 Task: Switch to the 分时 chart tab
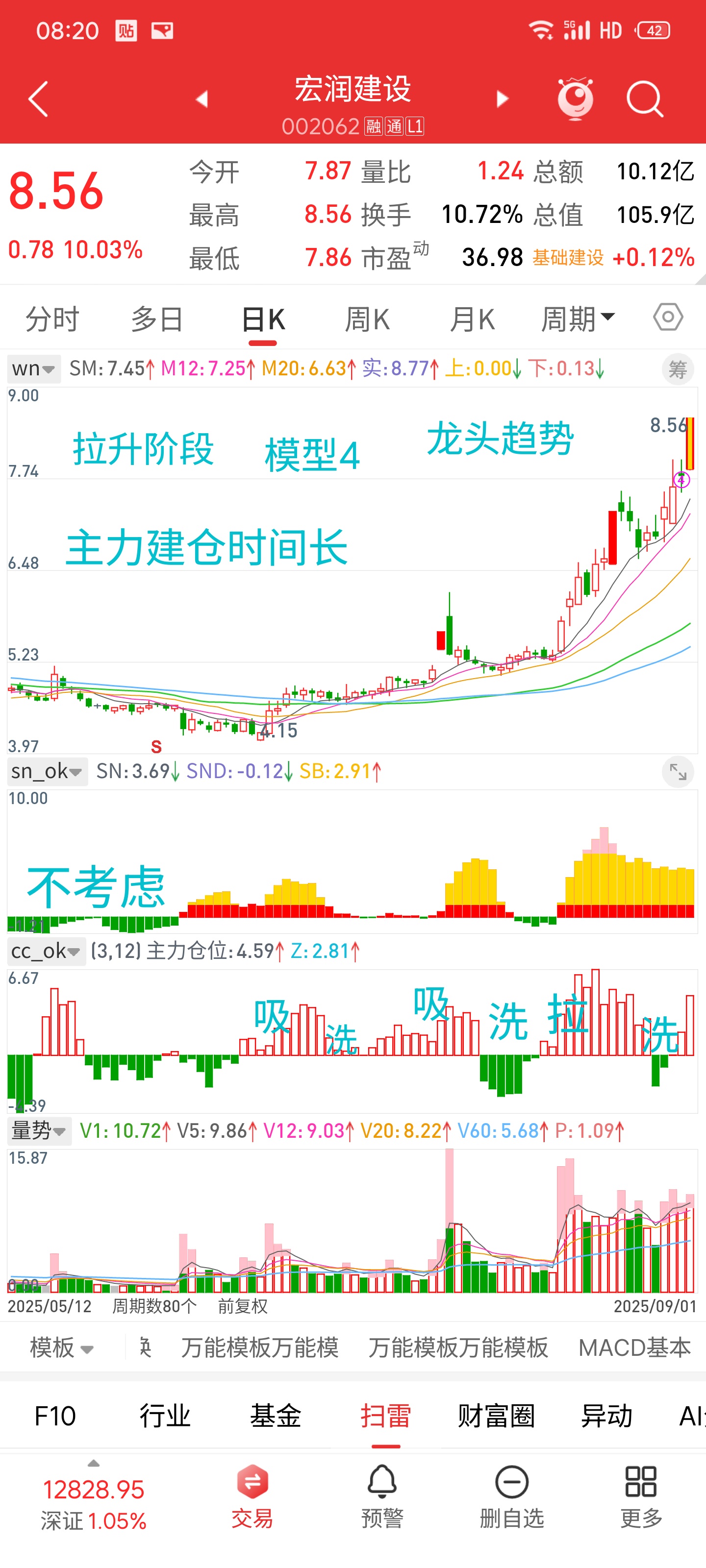pos(52,319)
